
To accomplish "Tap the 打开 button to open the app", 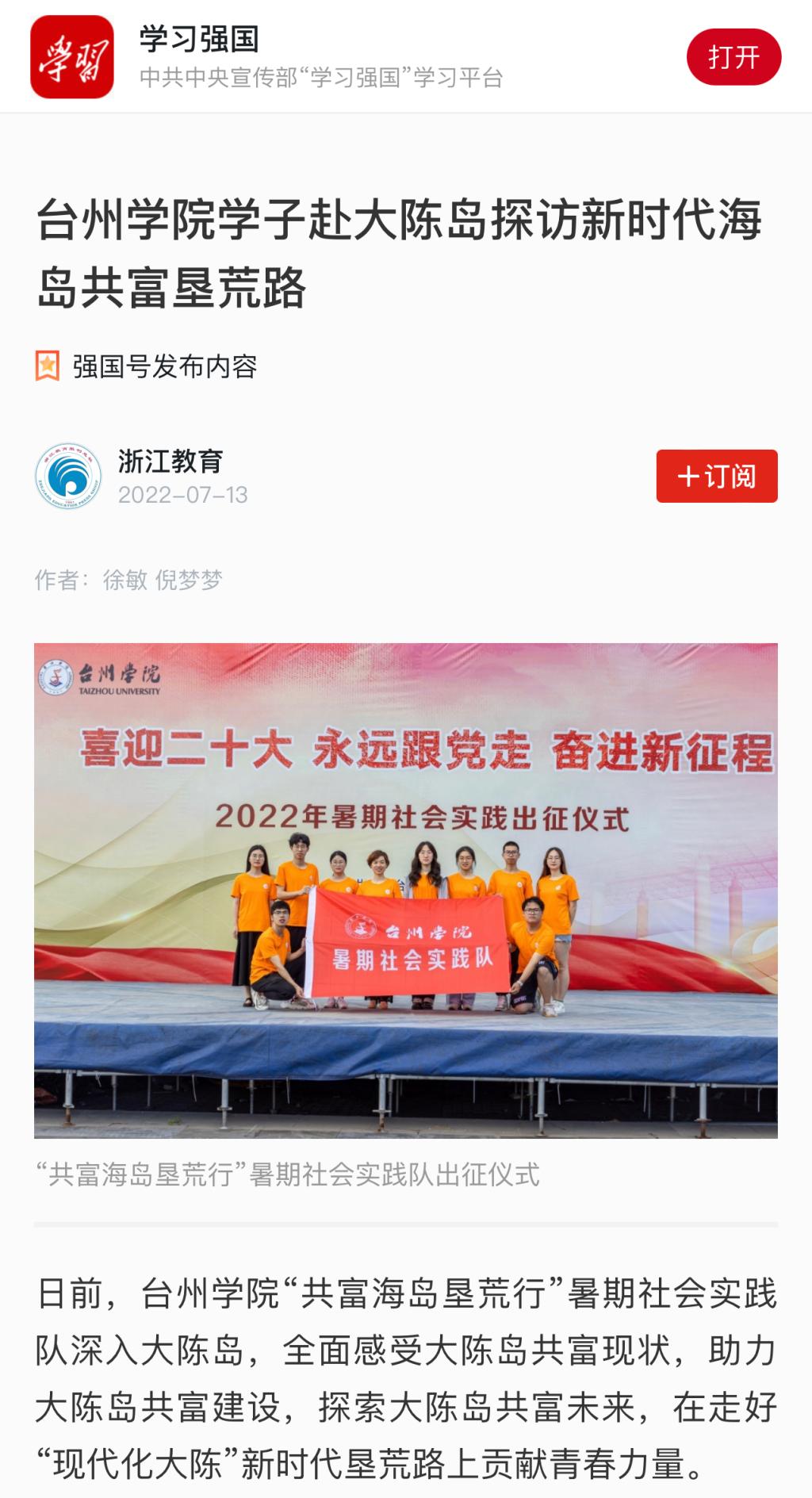I will (733, 57).
